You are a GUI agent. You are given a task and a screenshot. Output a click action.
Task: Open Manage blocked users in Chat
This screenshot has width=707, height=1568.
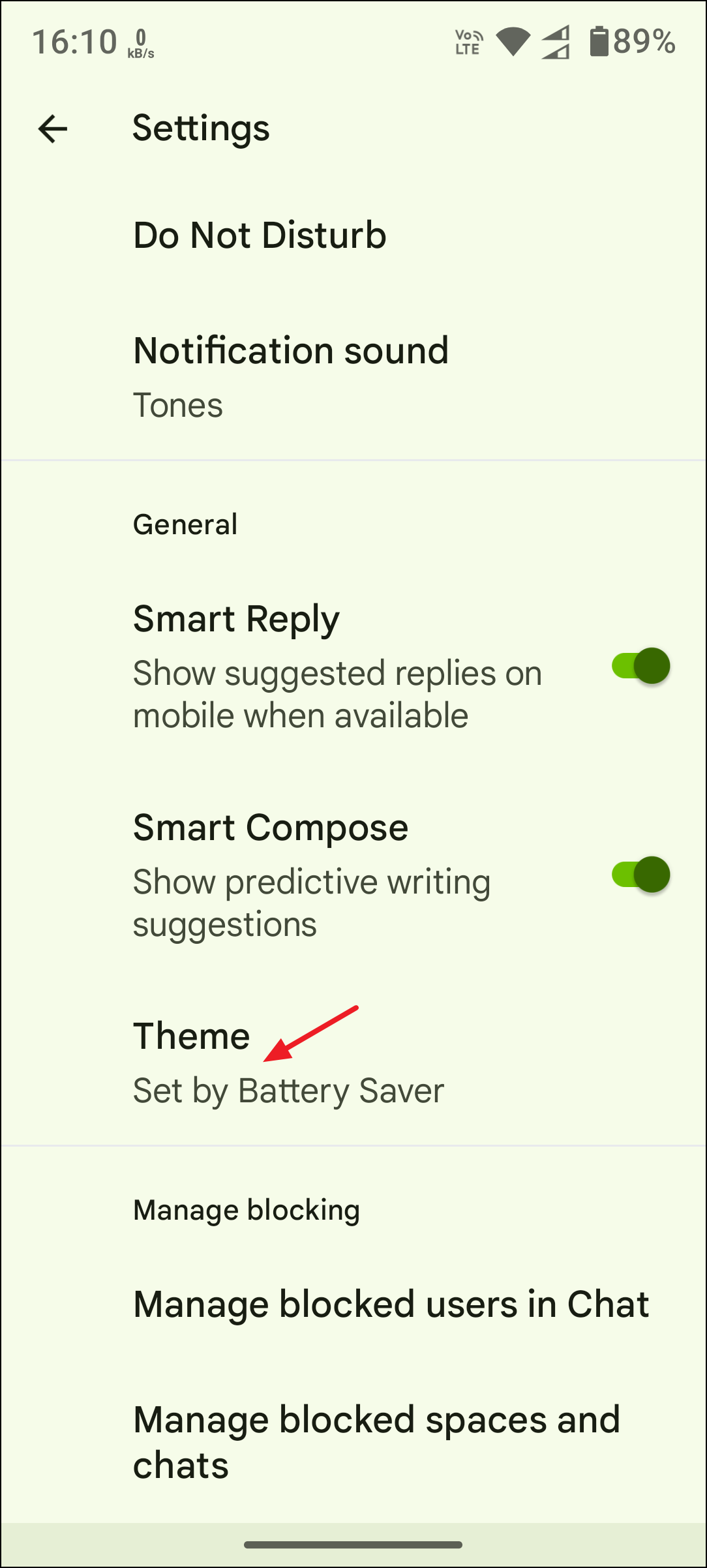tap(390, 1304)
